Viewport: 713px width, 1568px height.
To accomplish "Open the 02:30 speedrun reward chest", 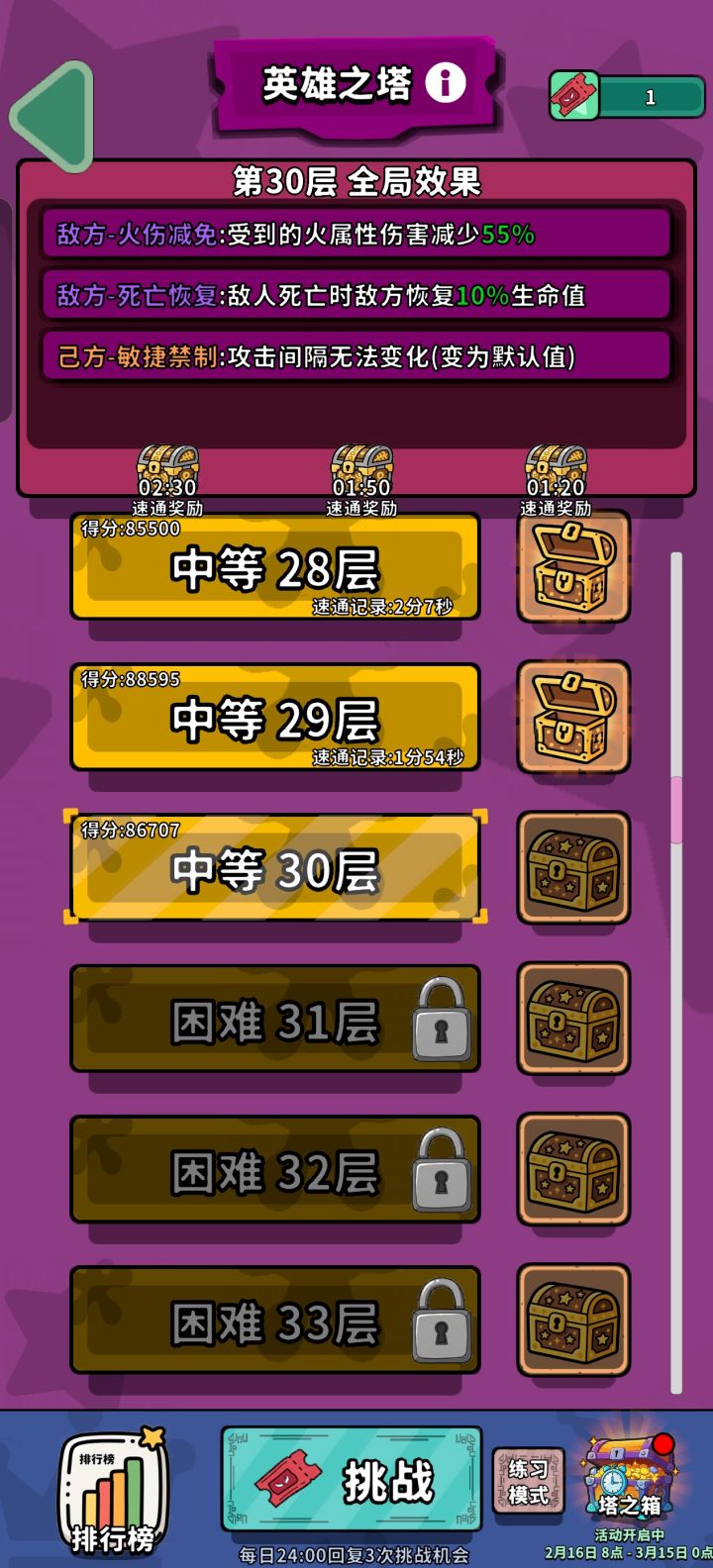I will (168, 465).
